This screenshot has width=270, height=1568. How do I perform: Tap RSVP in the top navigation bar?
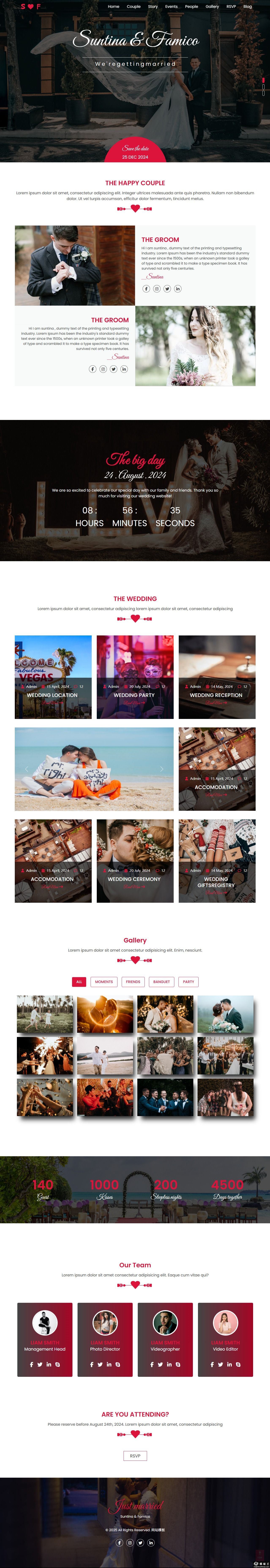[231, 7]
